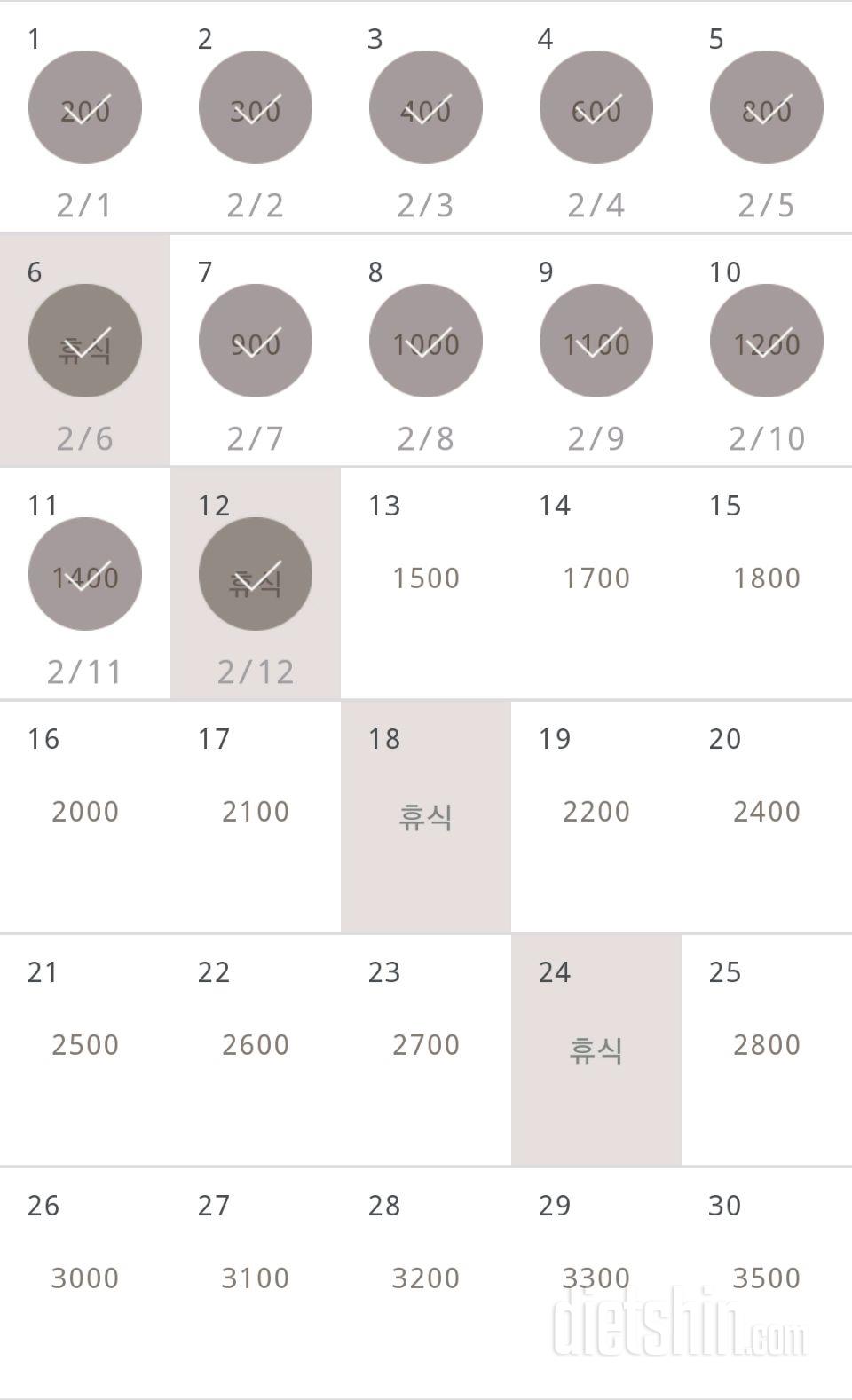Tap day 16 with 2000 target
The image size is (852, 1400).
click(85, 812)
